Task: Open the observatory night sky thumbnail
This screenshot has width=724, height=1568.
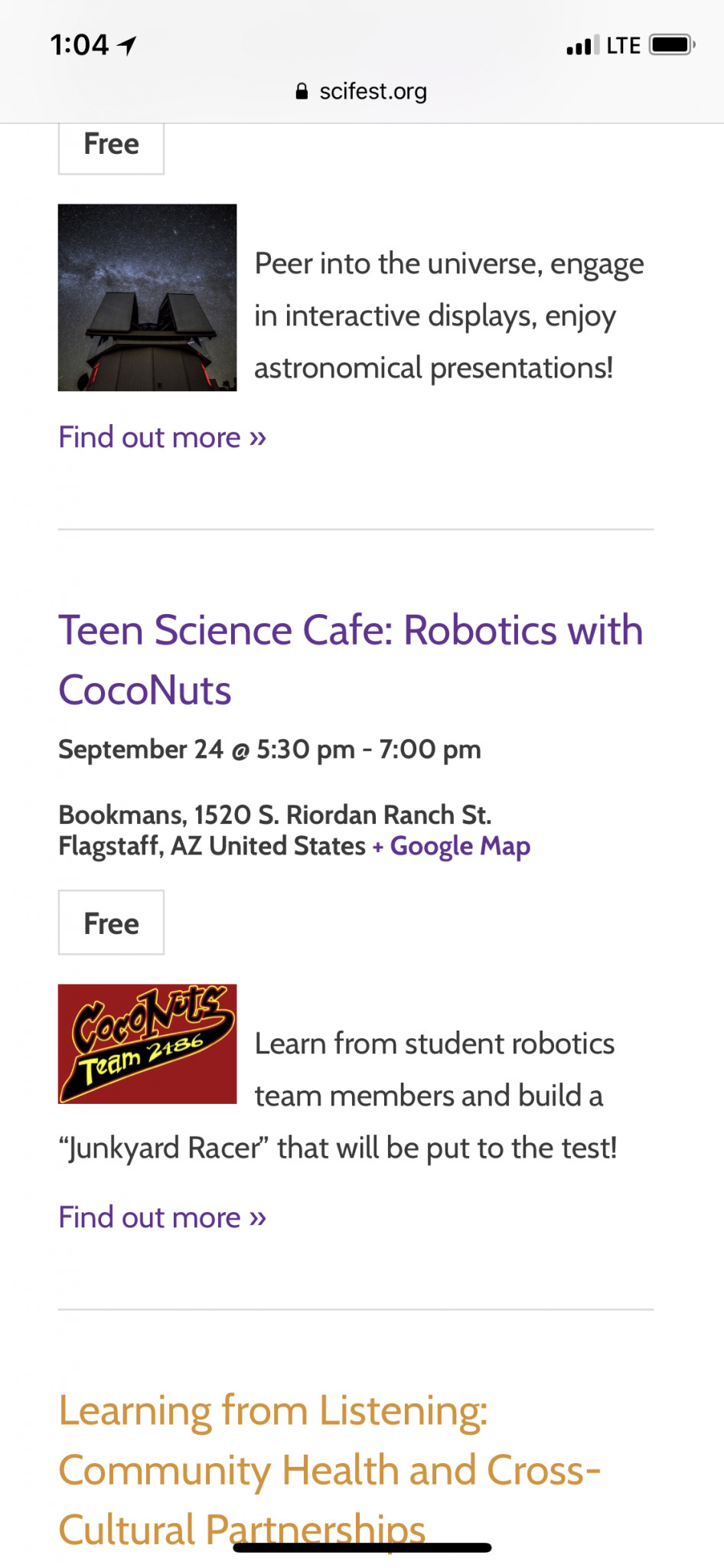Action: tap(147, 298)
